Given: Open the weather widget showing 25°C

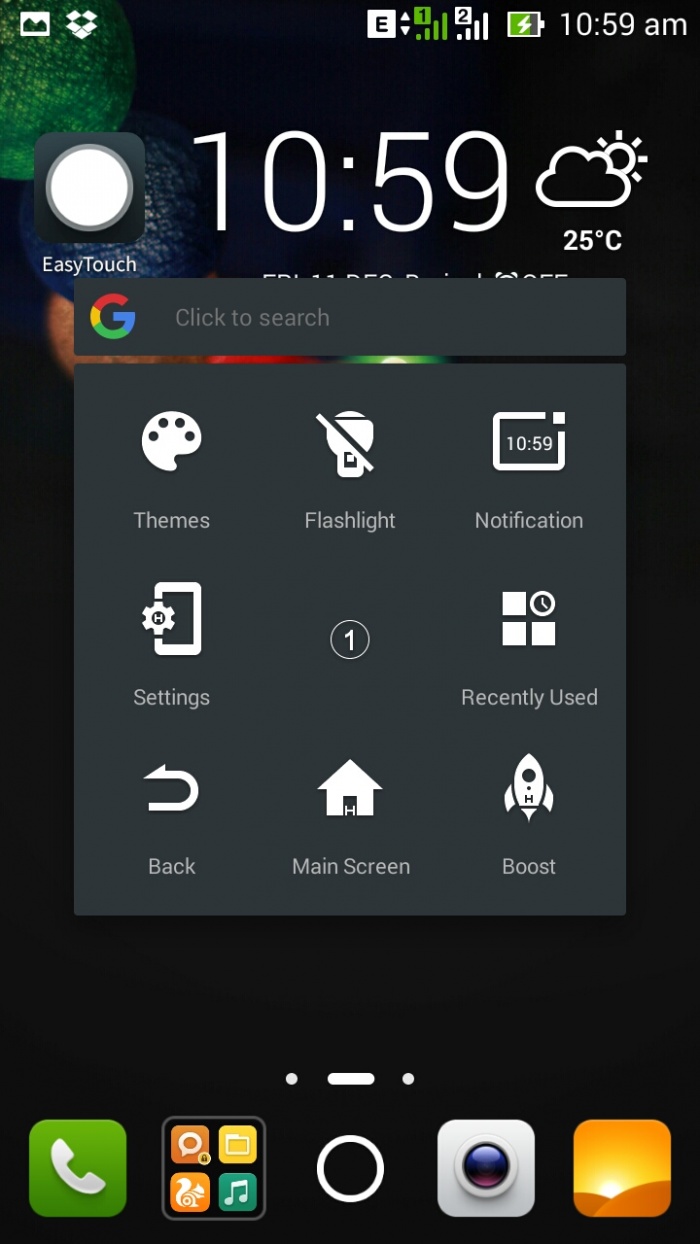Looking at the screenshot, I should pyautogui.click(x=592, y=190).
